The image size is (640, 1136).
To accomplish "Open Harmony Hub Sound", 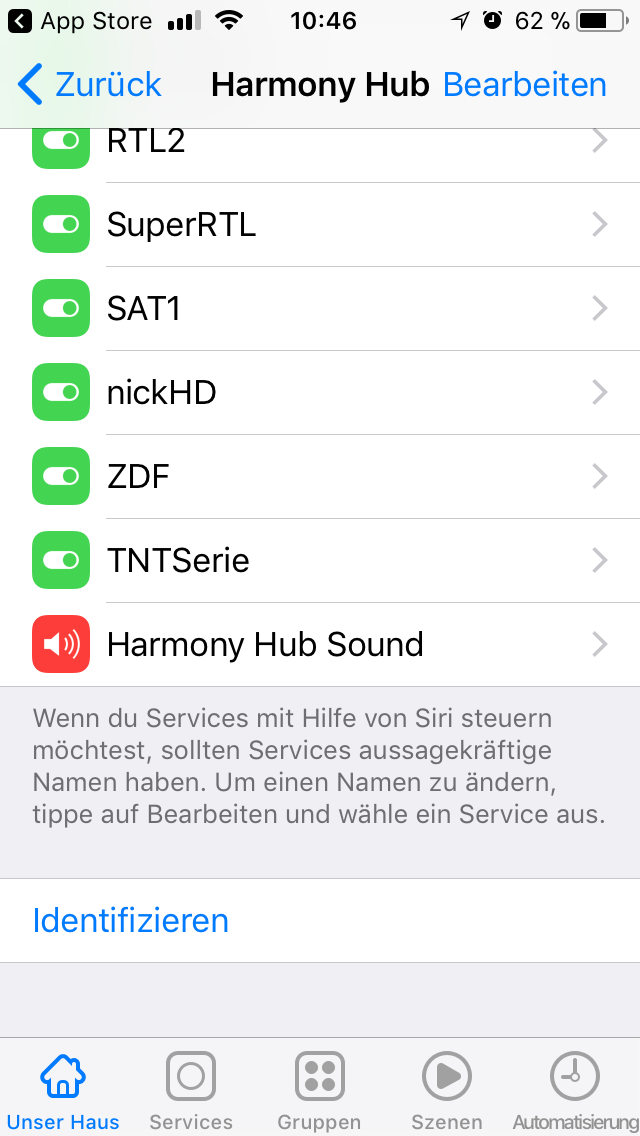I will (x=320, y=645).
